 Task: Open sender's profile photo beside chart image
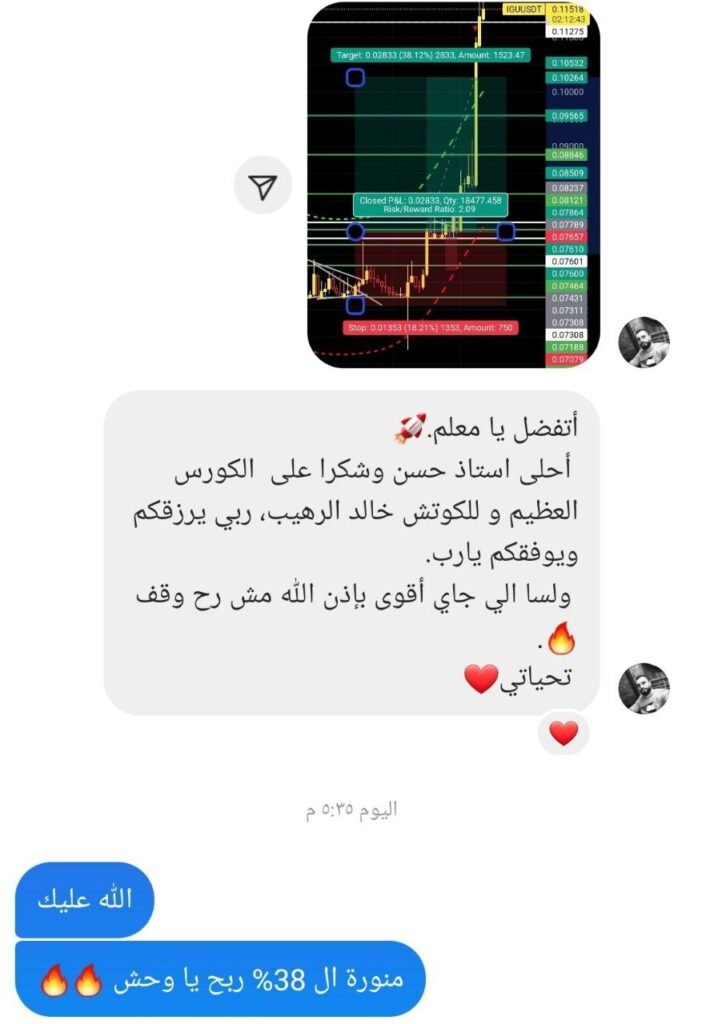[644, 343]
